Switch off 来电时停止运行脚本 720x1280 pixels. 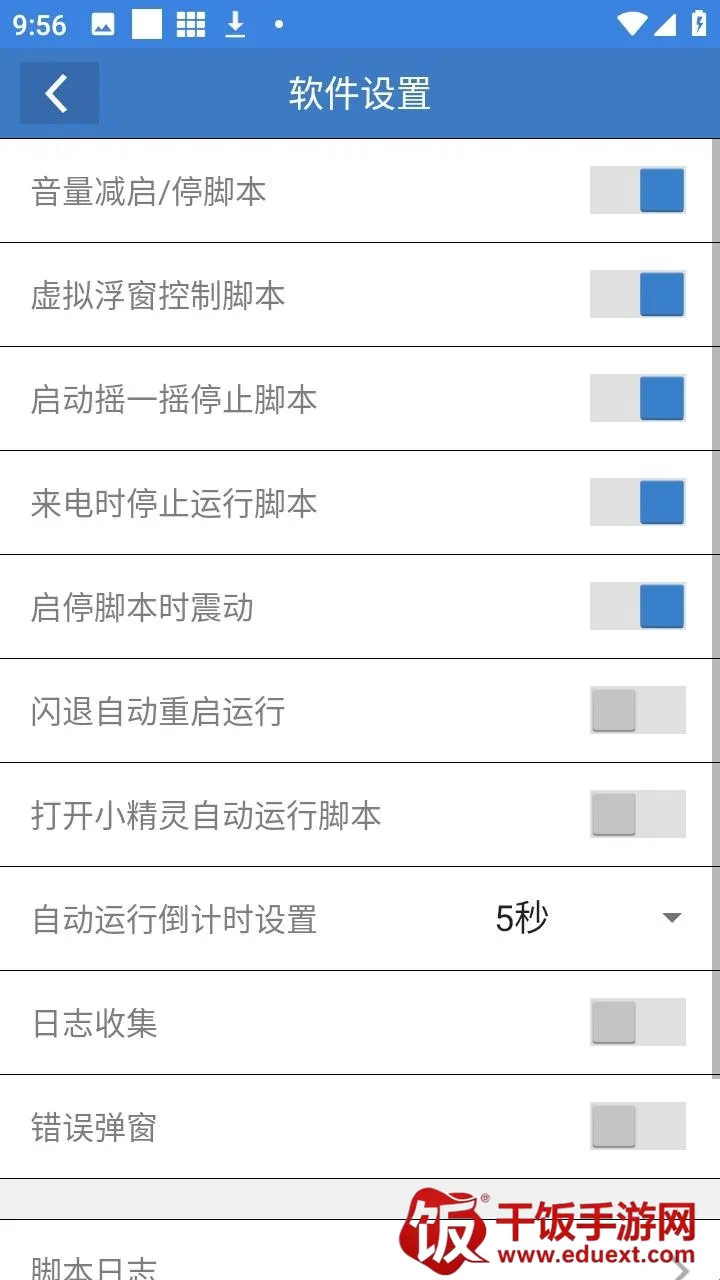pos(637,503)
